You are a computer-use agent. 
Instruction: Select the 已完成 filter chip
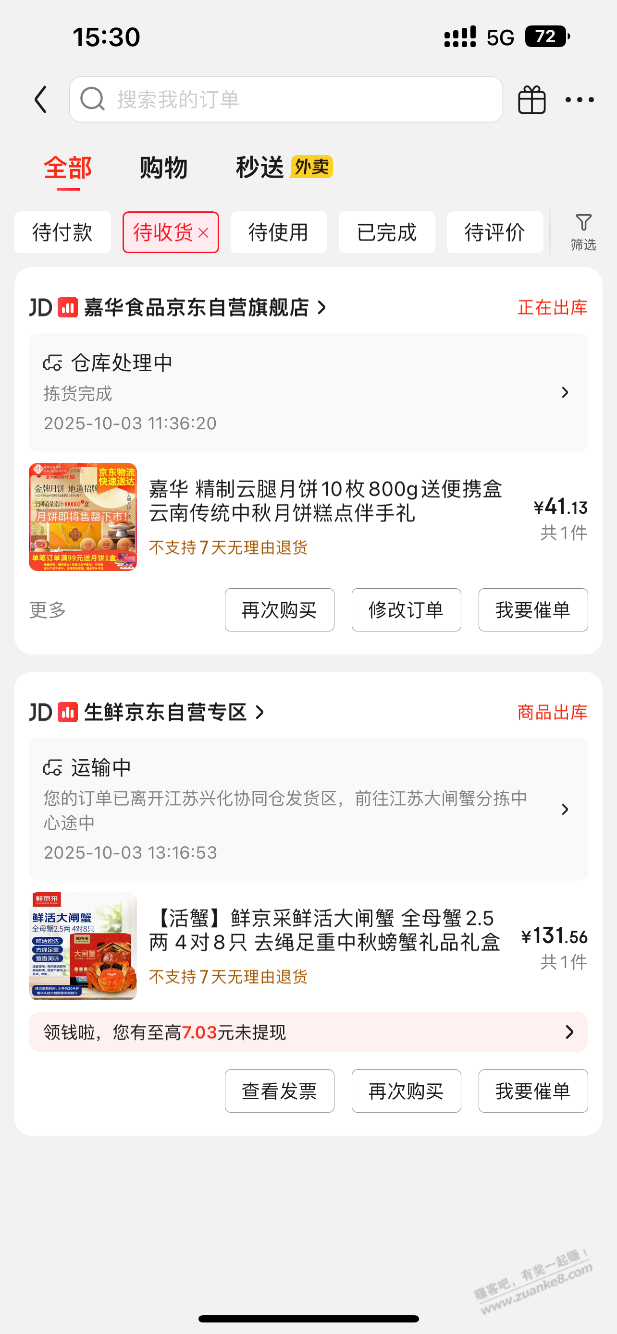[x=386, y=233]
